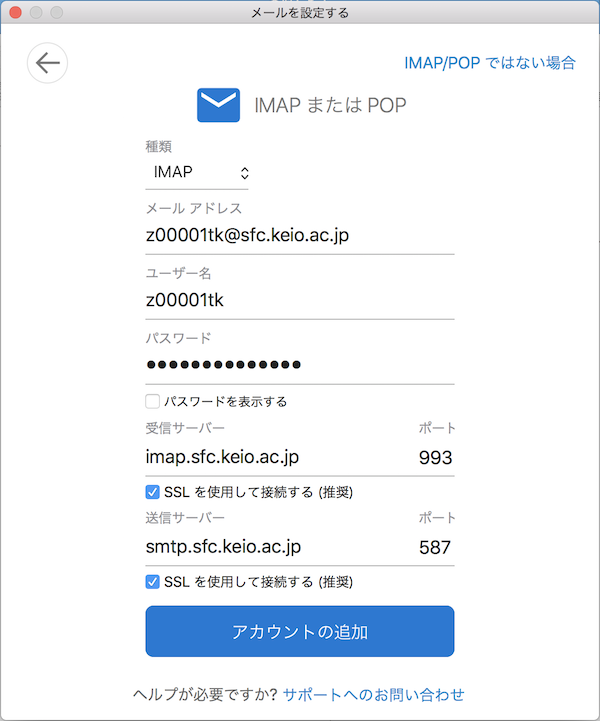Open the 'IMAP/POP ではない場合' link
This screenshot has height=721, width=600.
[x=489, y=63]
